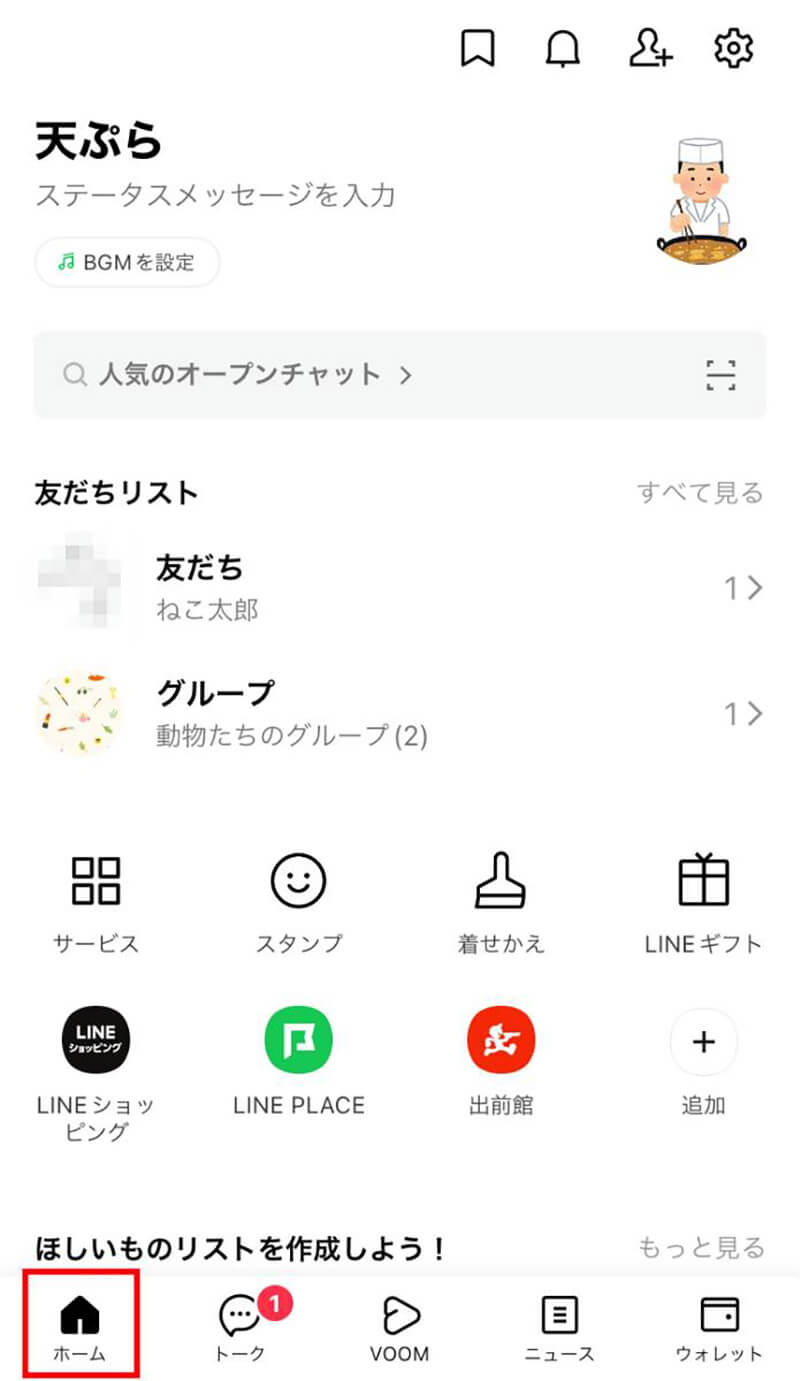Image resolution: width=800 pixels, height=1381 pixels.
Task: Open すべて見る next to 友だちリスト
Action: tap(701, 491)
